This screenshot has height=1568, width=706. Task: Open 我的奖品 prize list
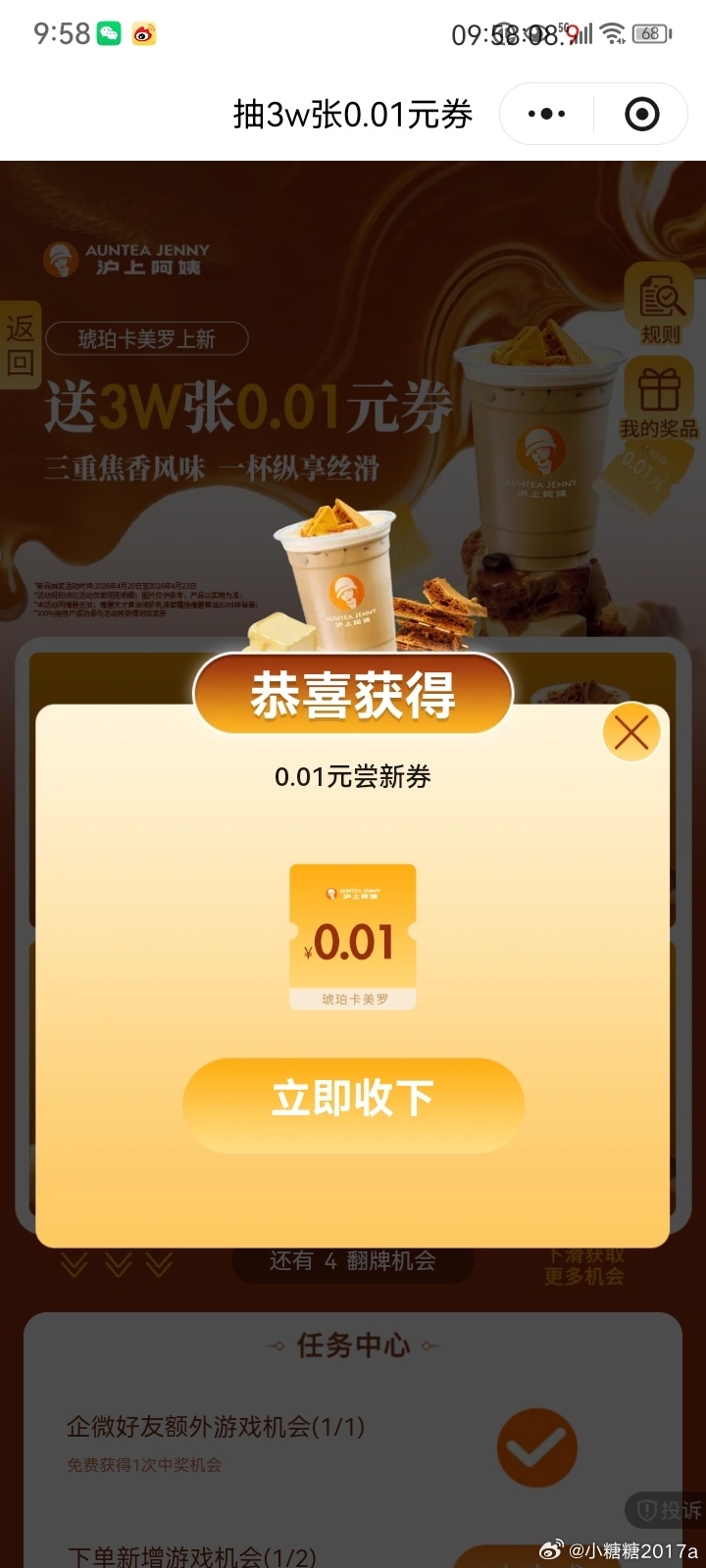coord(659,400)
